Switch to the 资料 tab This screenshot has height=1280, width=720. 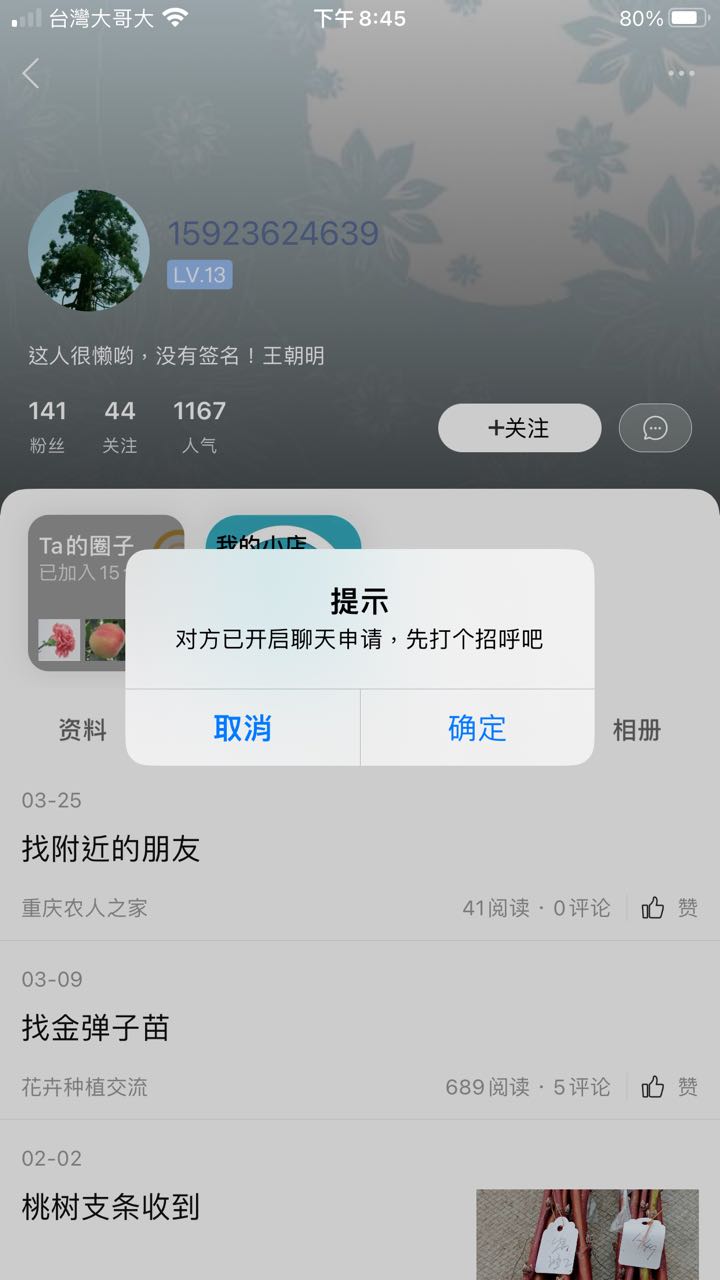tap(82, 730)
